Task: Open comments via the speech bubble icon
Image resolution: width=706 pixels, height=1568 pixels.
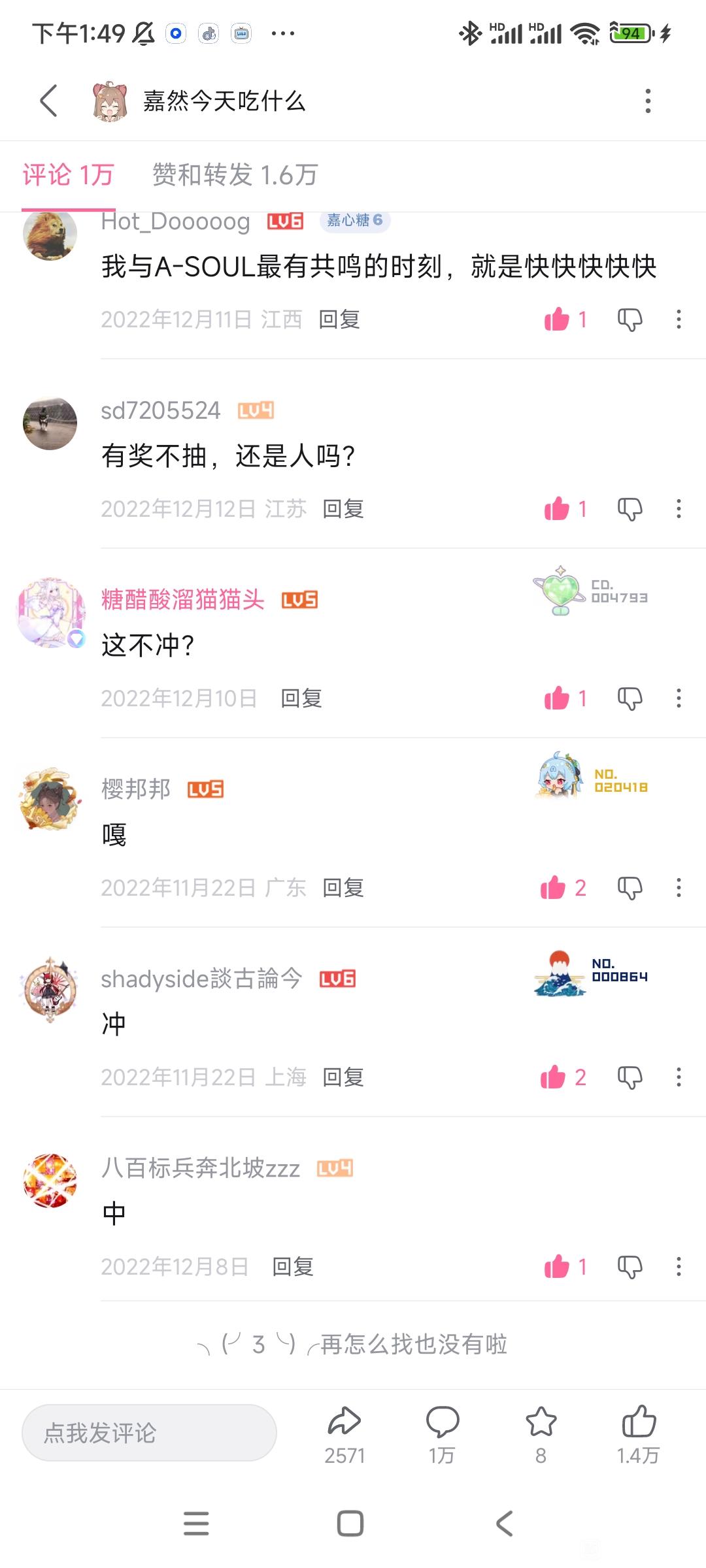Action: click(443, 1433)
